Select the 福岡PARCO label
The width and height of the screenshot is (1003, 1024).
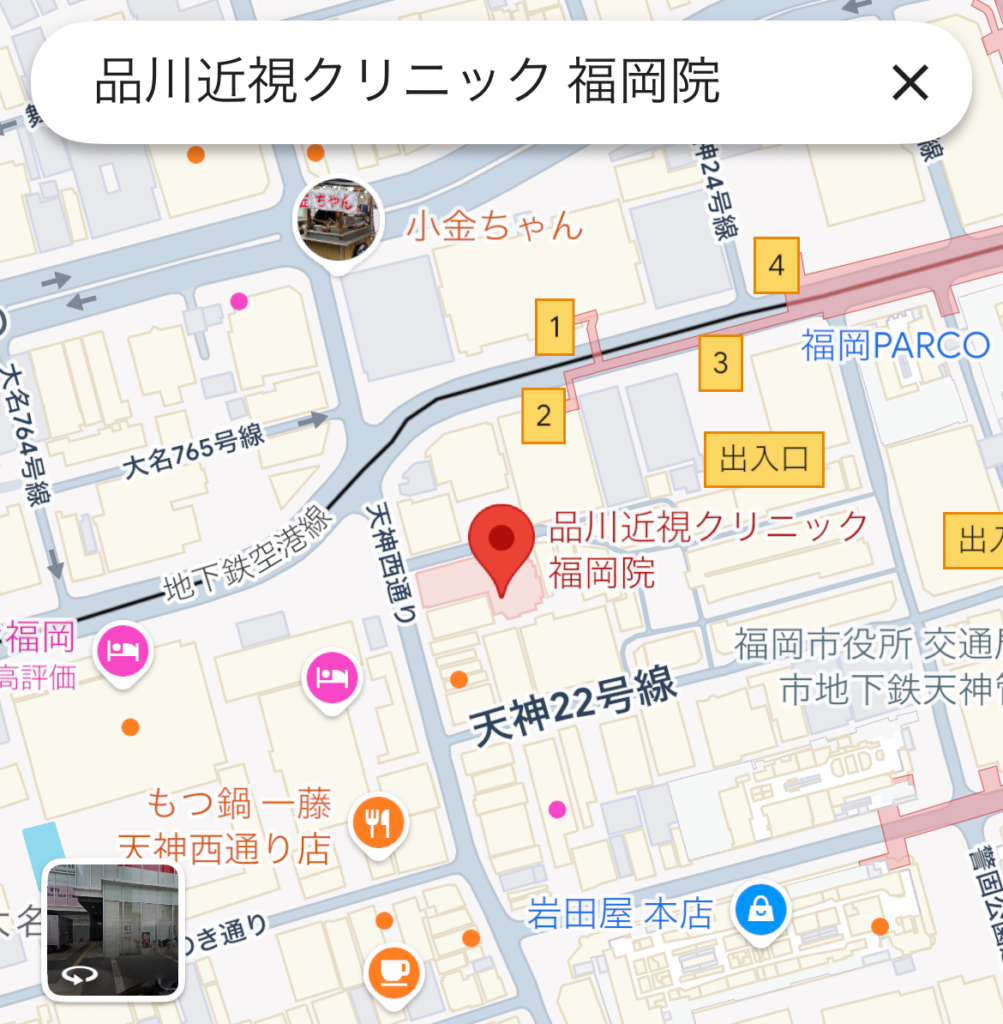tap(894, 346)
